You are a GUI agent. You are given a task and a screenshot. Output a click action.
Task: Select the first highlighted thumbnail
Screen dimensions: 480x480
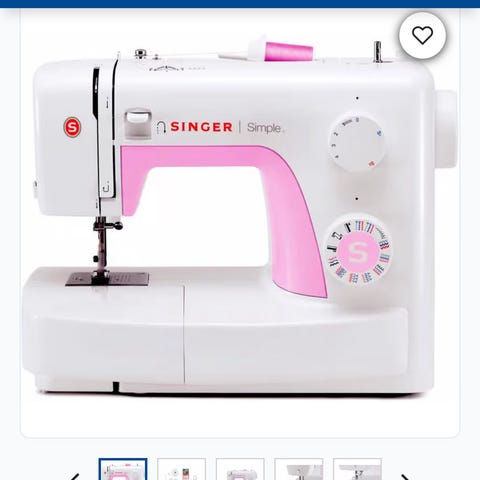point(123,469)
